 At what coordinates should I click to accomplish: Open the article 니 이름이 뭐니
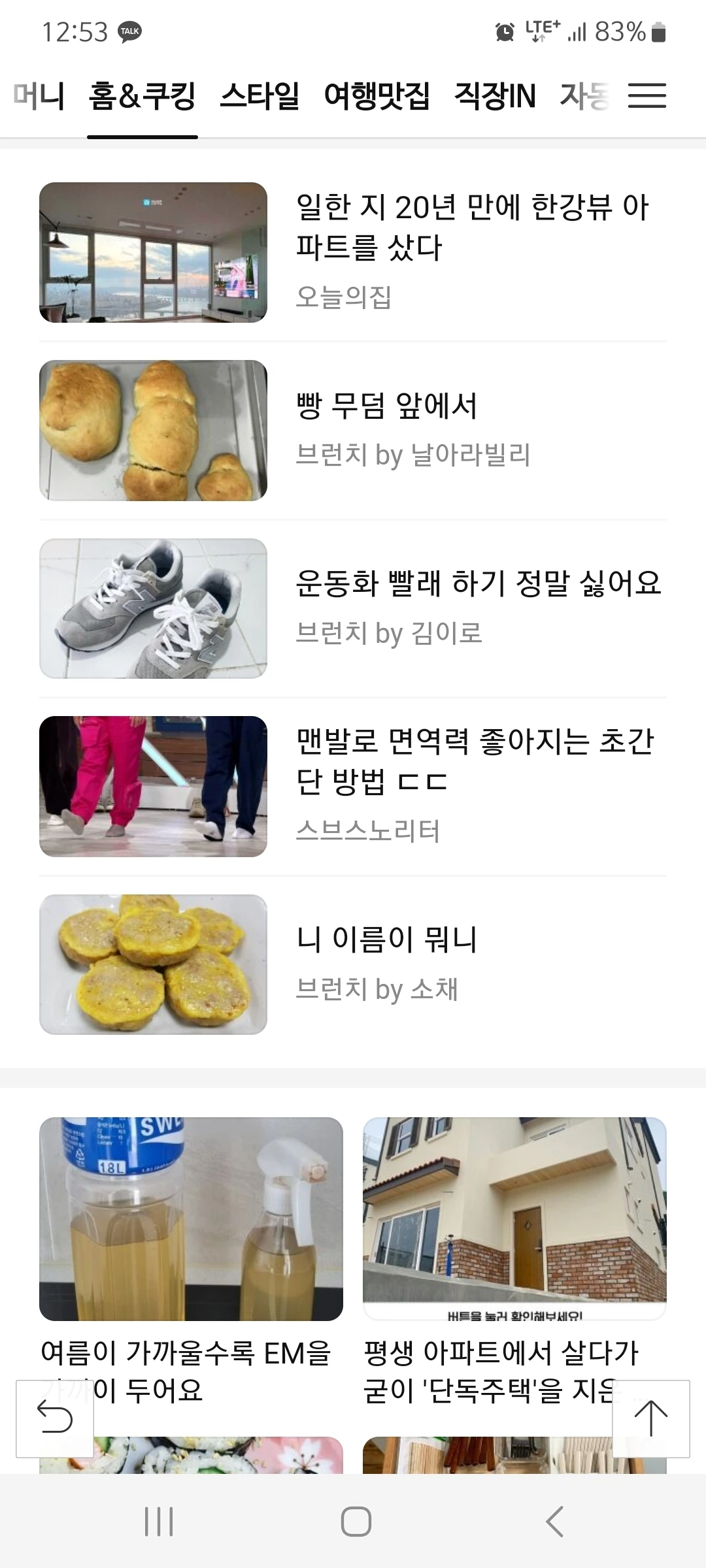tap(386, 939)
